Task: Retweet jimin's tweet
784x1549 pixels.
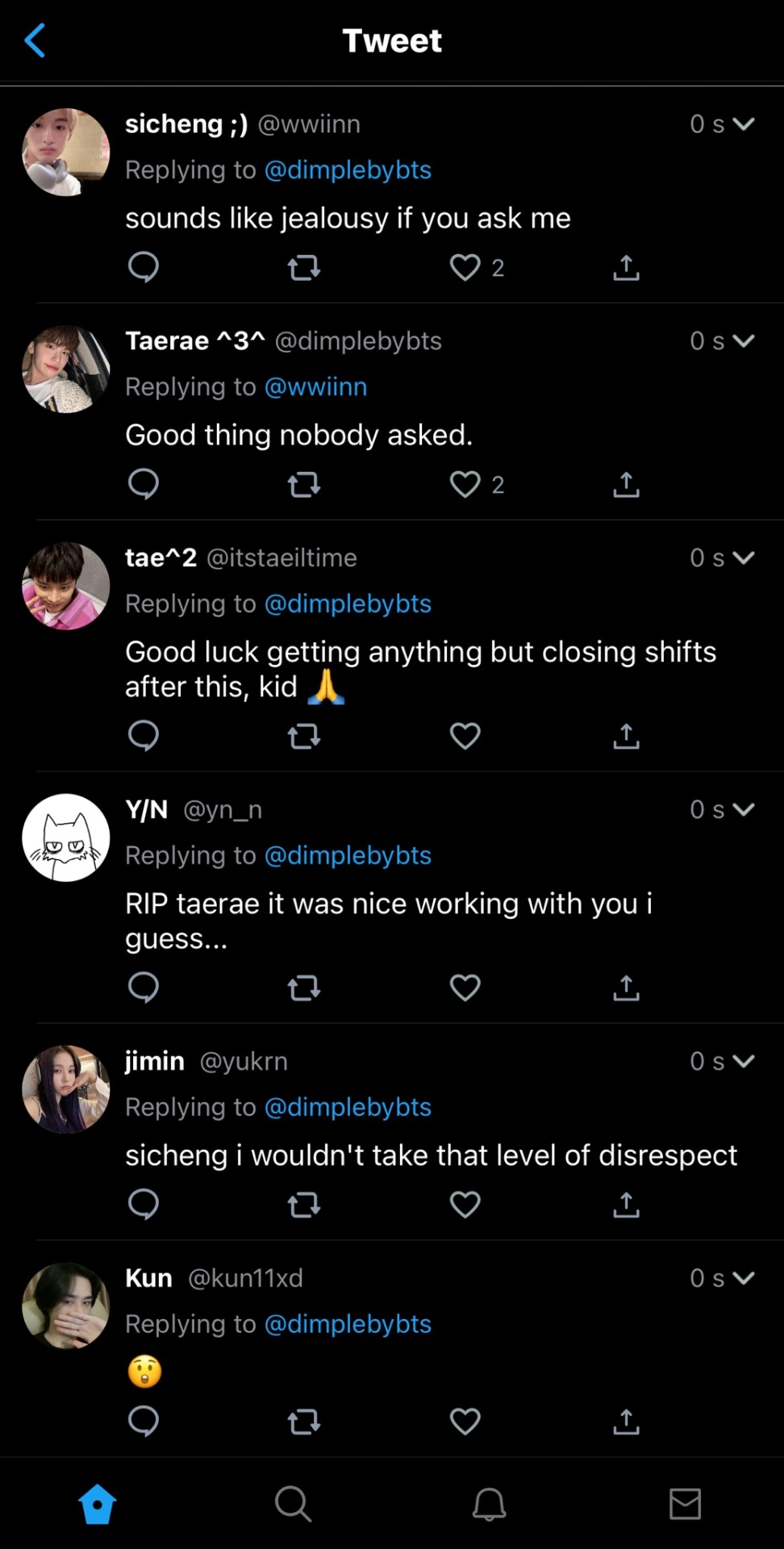Action: [304, 1205]
